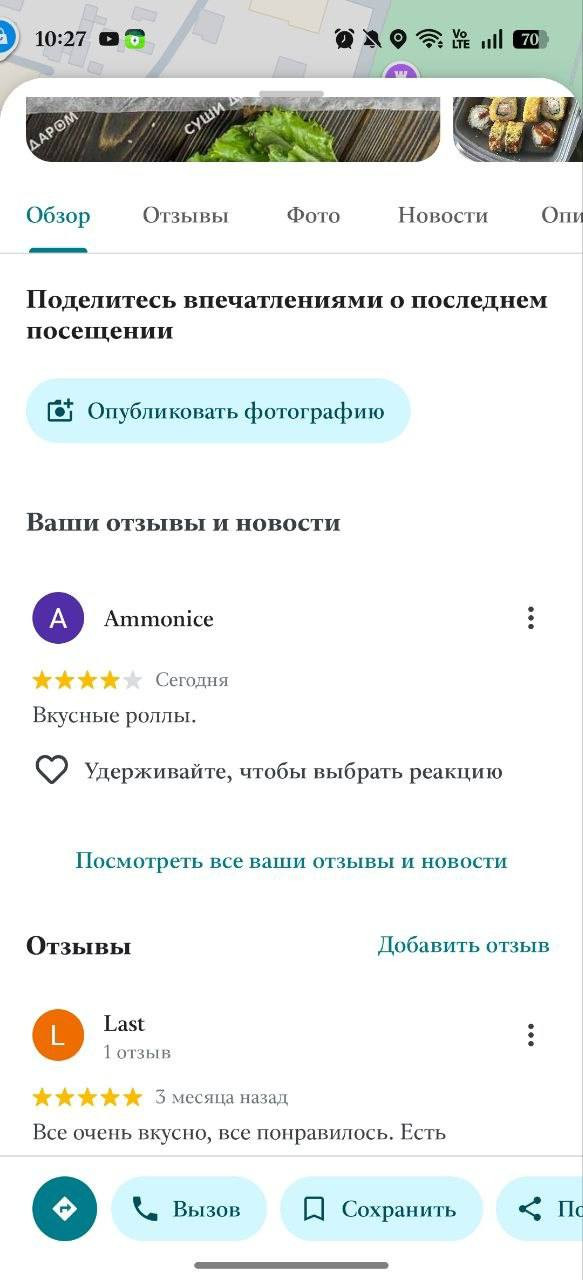
Task: Open the lettuce dish photo
Action: coord(233,129)
